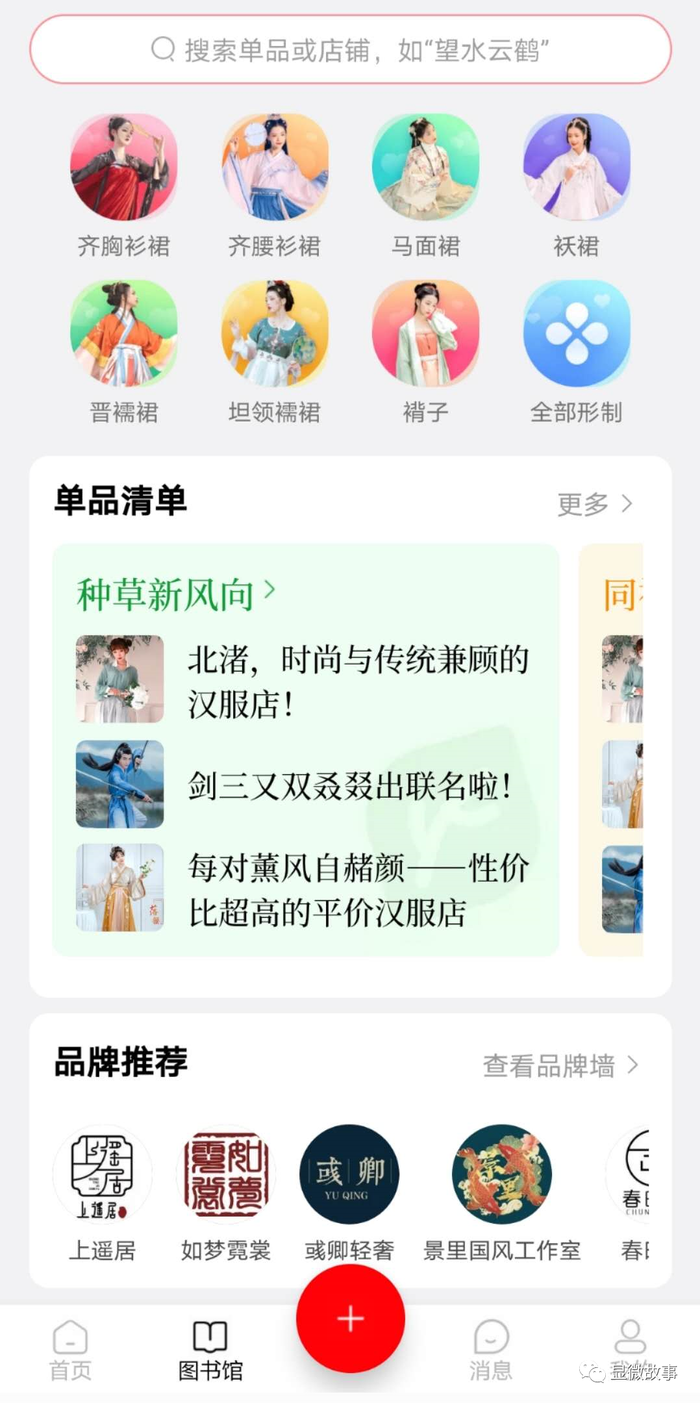Tap 查看品牌墙 to see the brand wall
The height and width of the screenshot is (1403, 700).
[560, 1066]
